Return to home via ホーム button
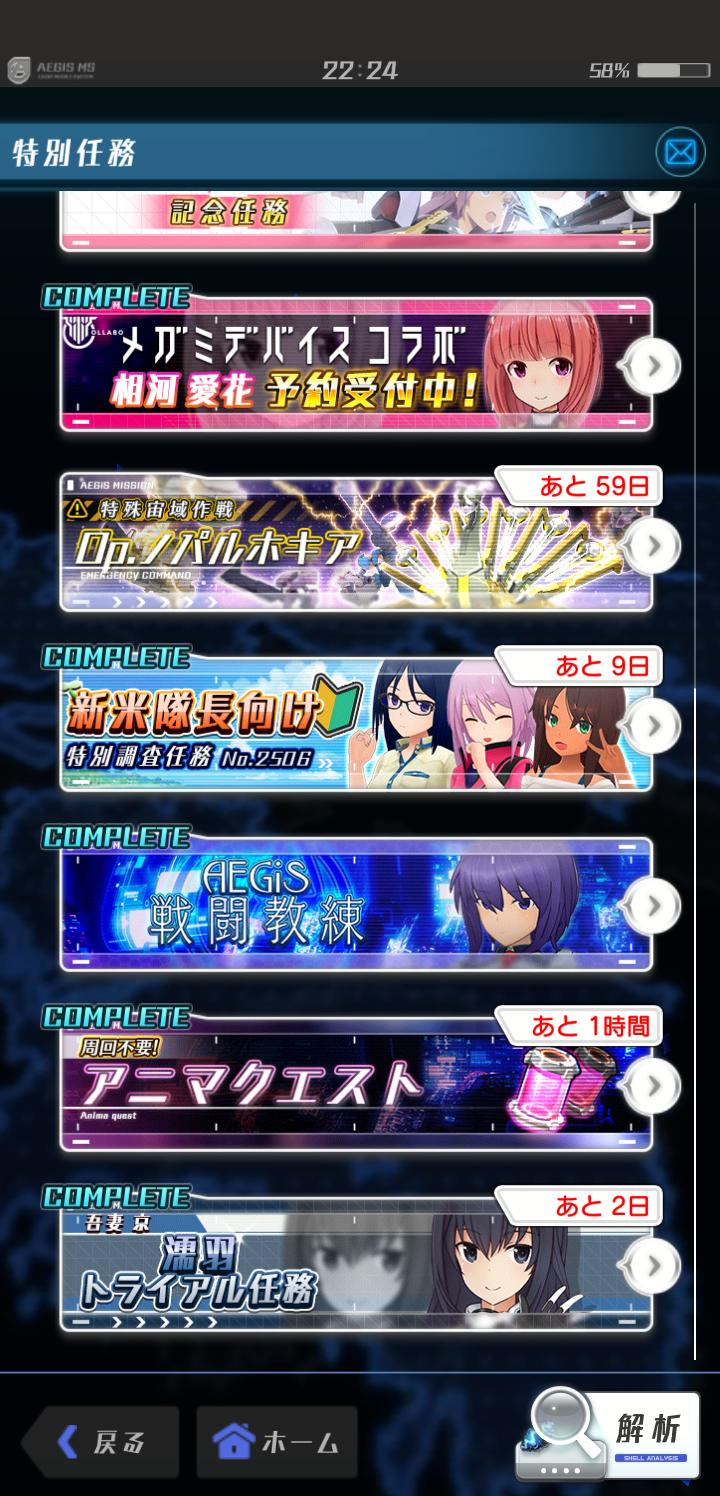 pos(276,1442)
